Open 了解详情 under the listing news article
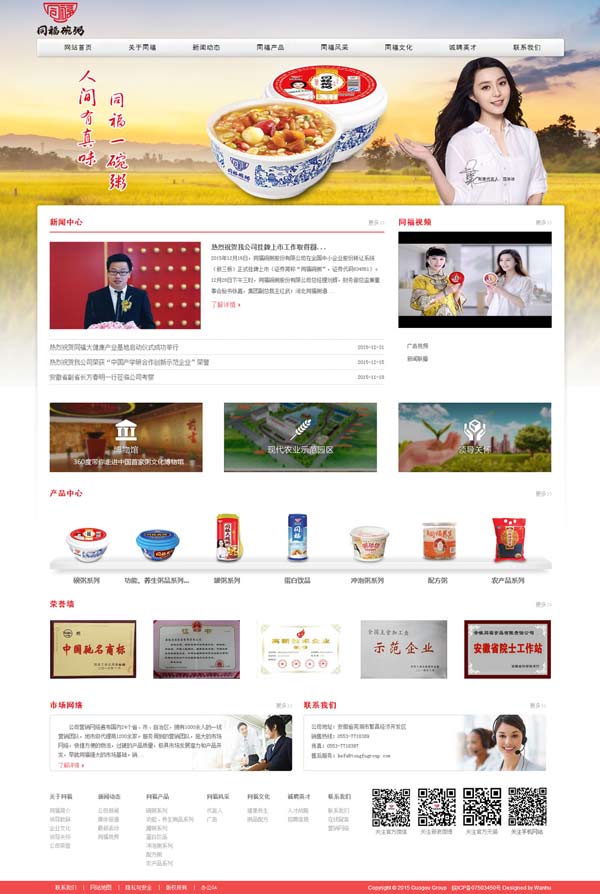This screenshot has height=894, width=600. 225,304
